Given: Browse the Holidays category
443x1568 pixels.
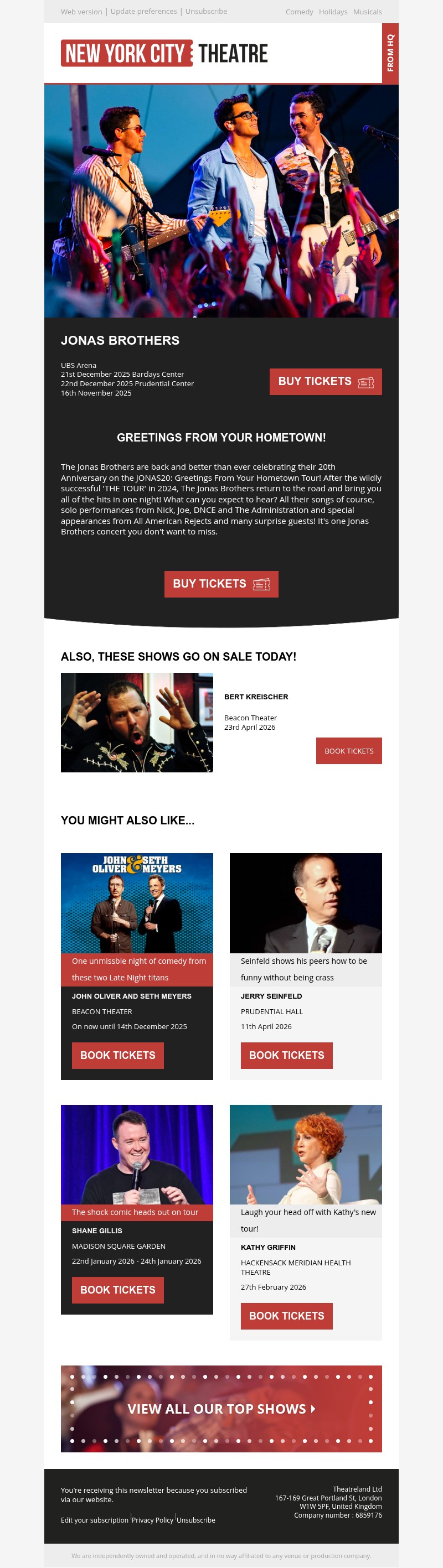Looking at the screenshot, I should pyautogui.click(x=333, y=12).
